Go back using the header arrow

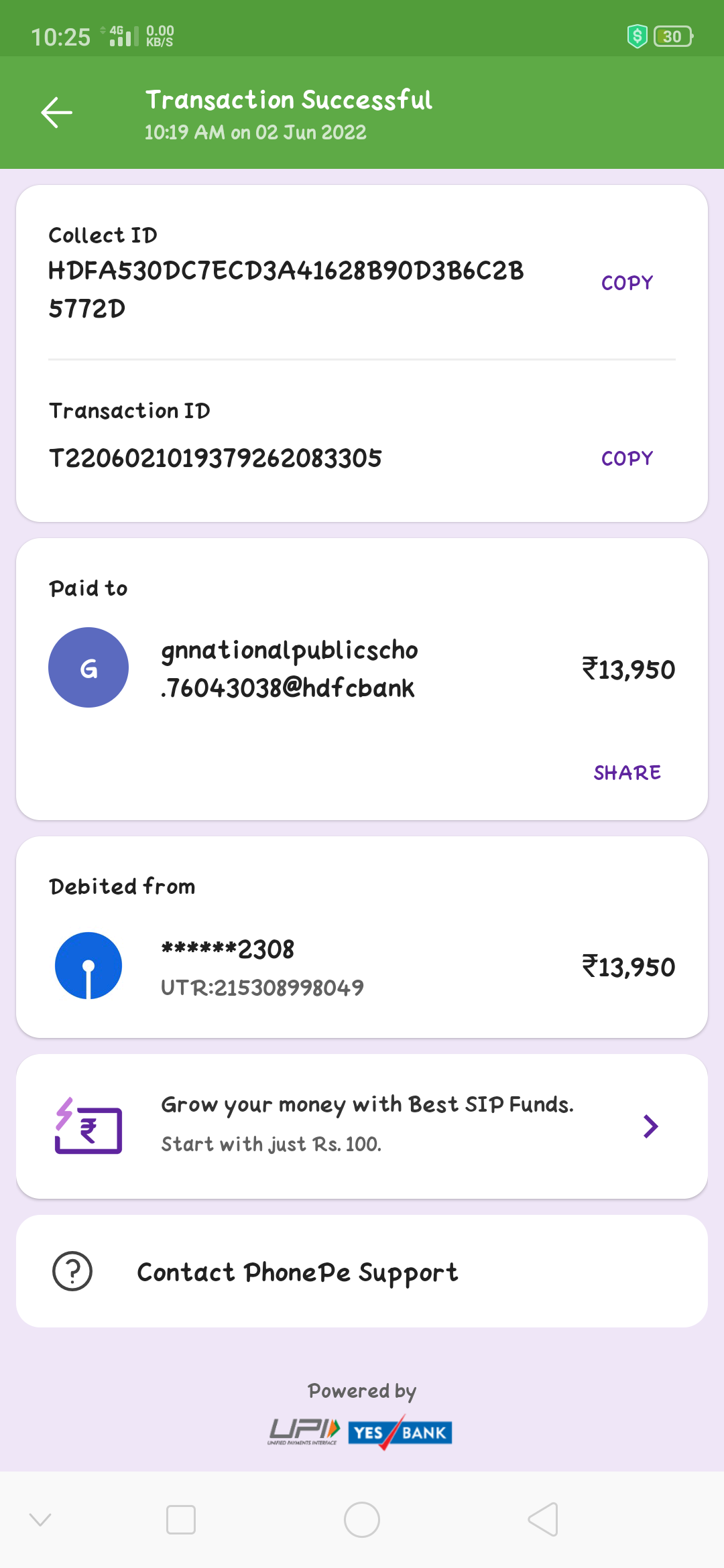(x=57, y=112)
